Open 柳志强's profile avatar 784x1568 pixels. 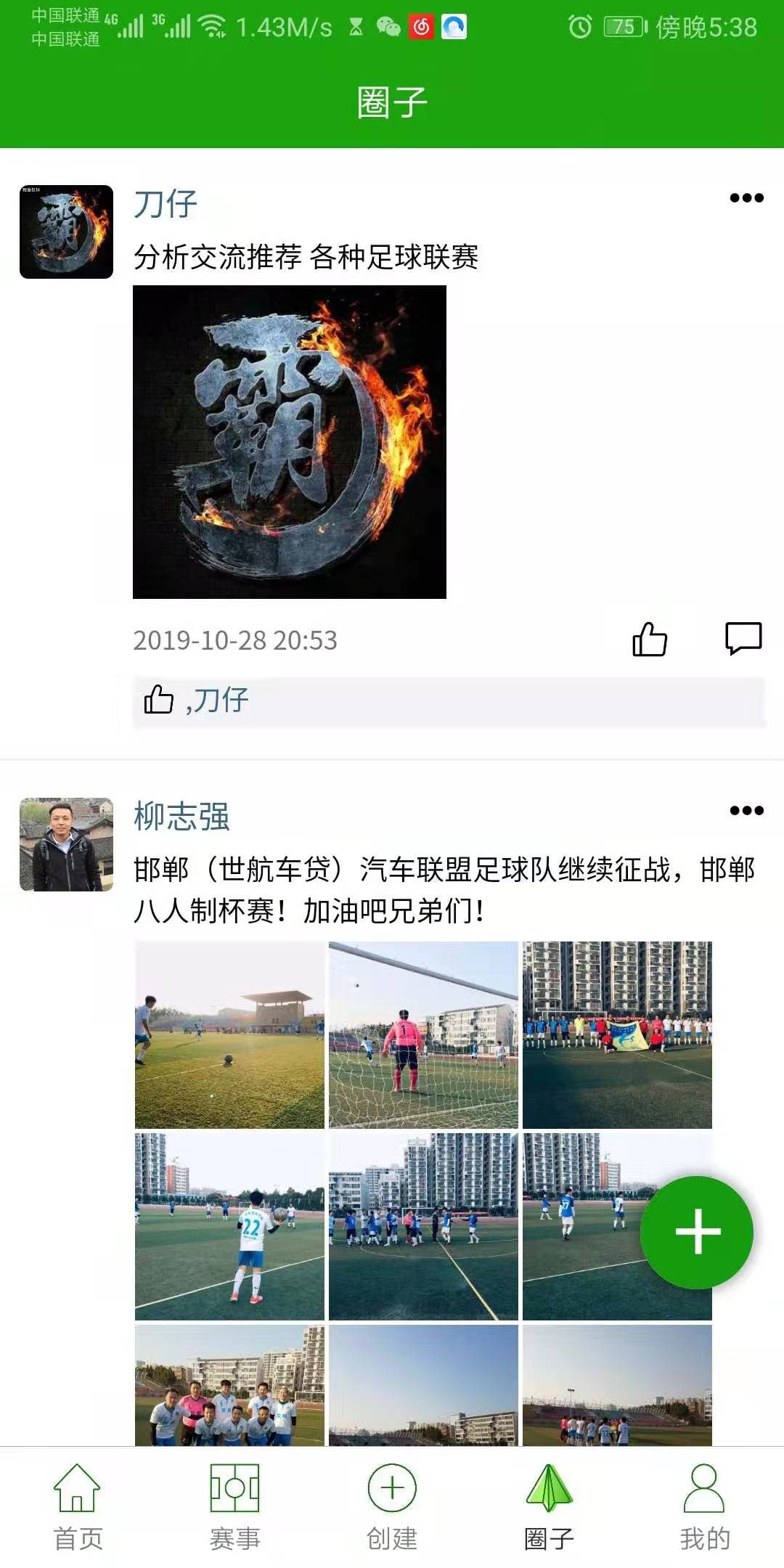[x=66, y=844]
